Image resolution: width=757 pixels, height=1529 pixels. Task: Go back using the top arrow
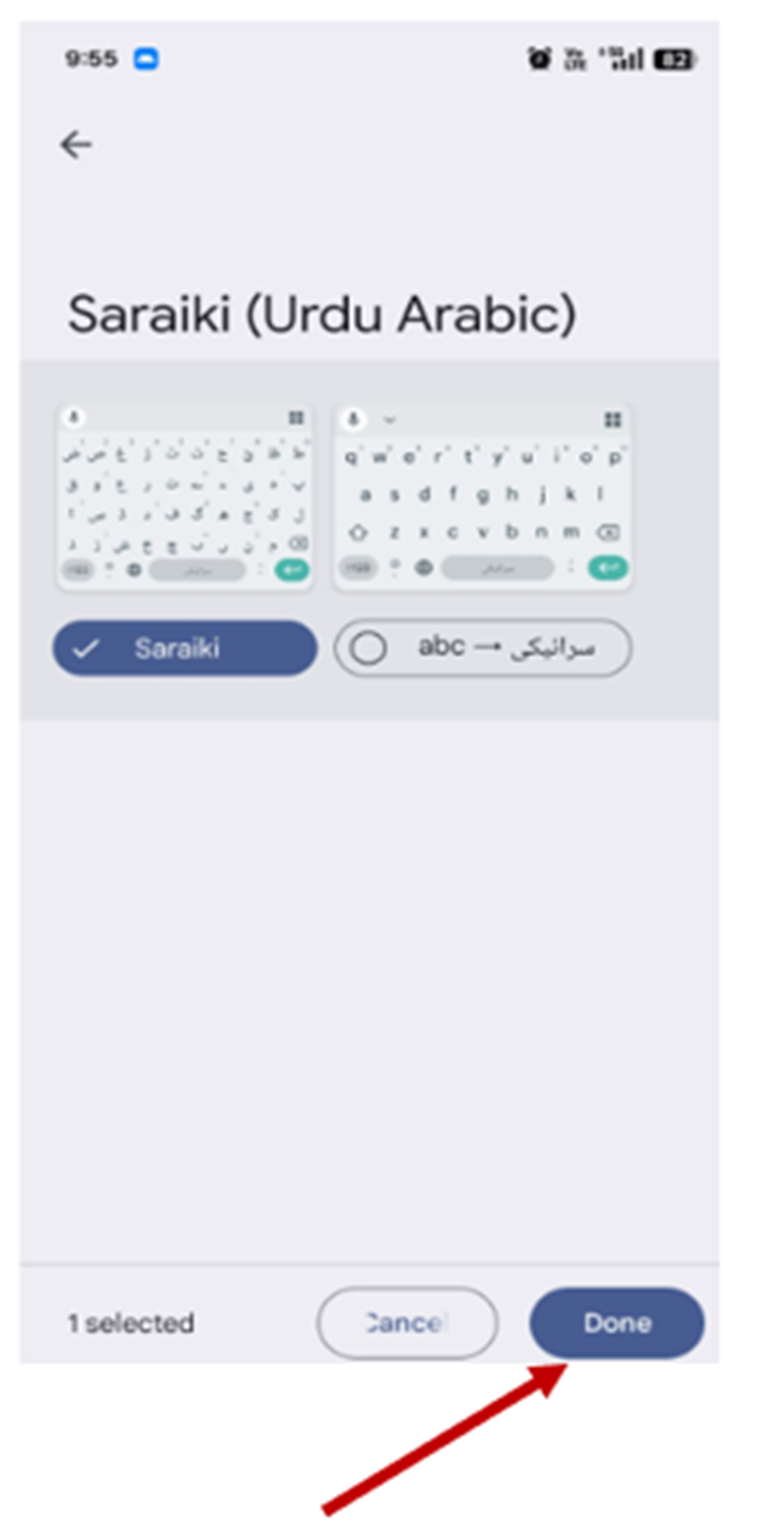click(x=76, y=146)
